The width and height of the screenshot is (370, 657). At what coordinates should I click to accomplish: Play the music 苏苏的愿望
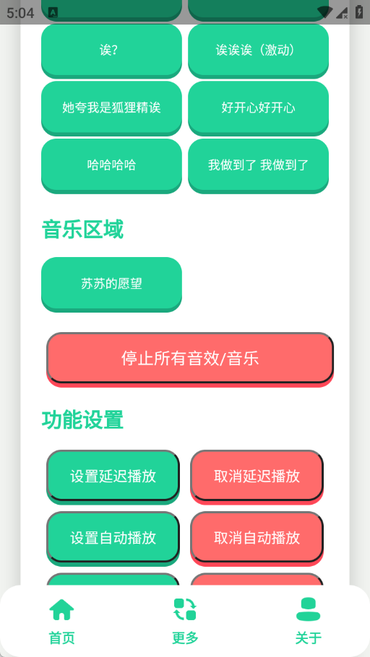click(111, 284)
